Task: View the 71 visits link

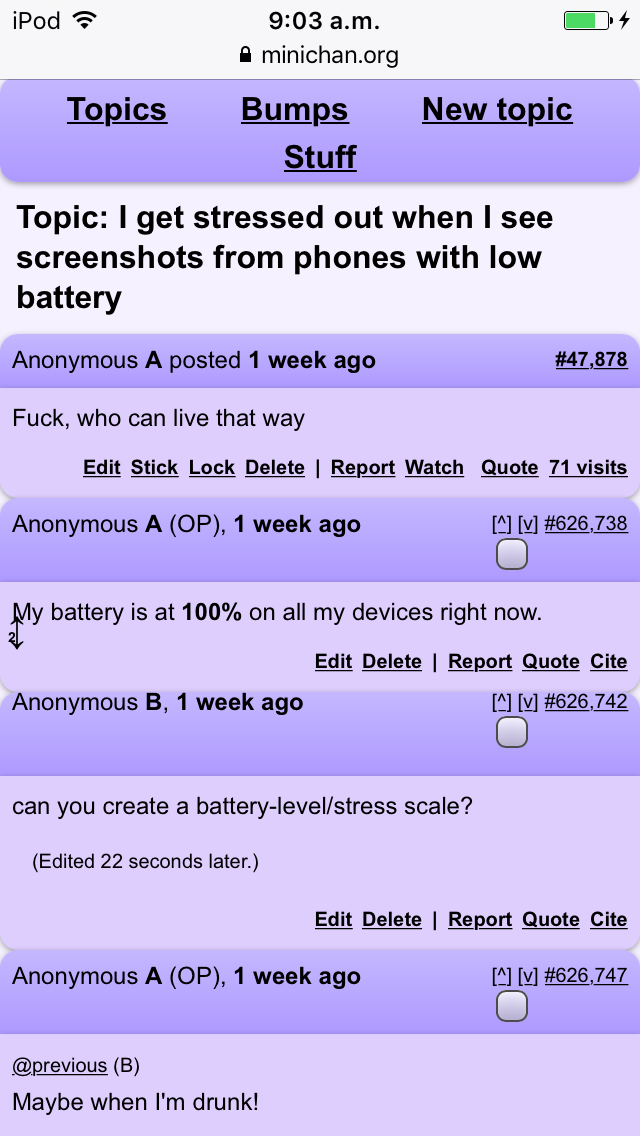Action: click(588, 468)
